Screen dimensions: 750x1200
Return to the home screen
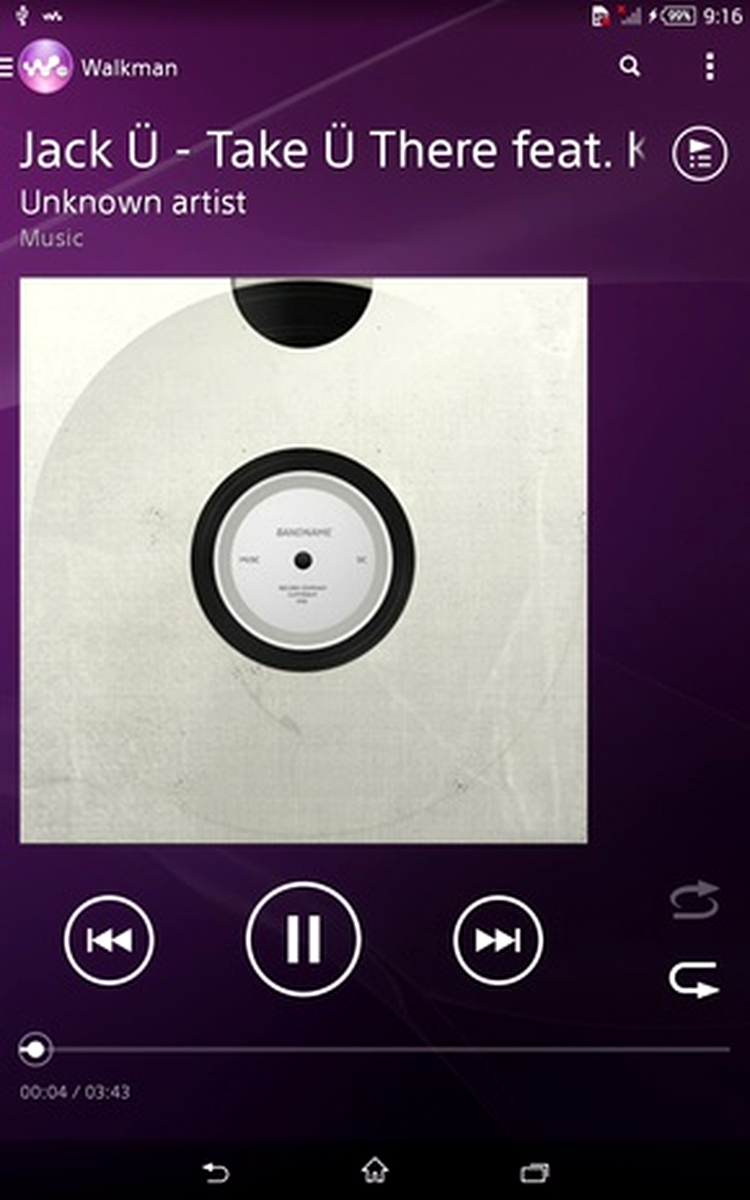click(375, 1170)
